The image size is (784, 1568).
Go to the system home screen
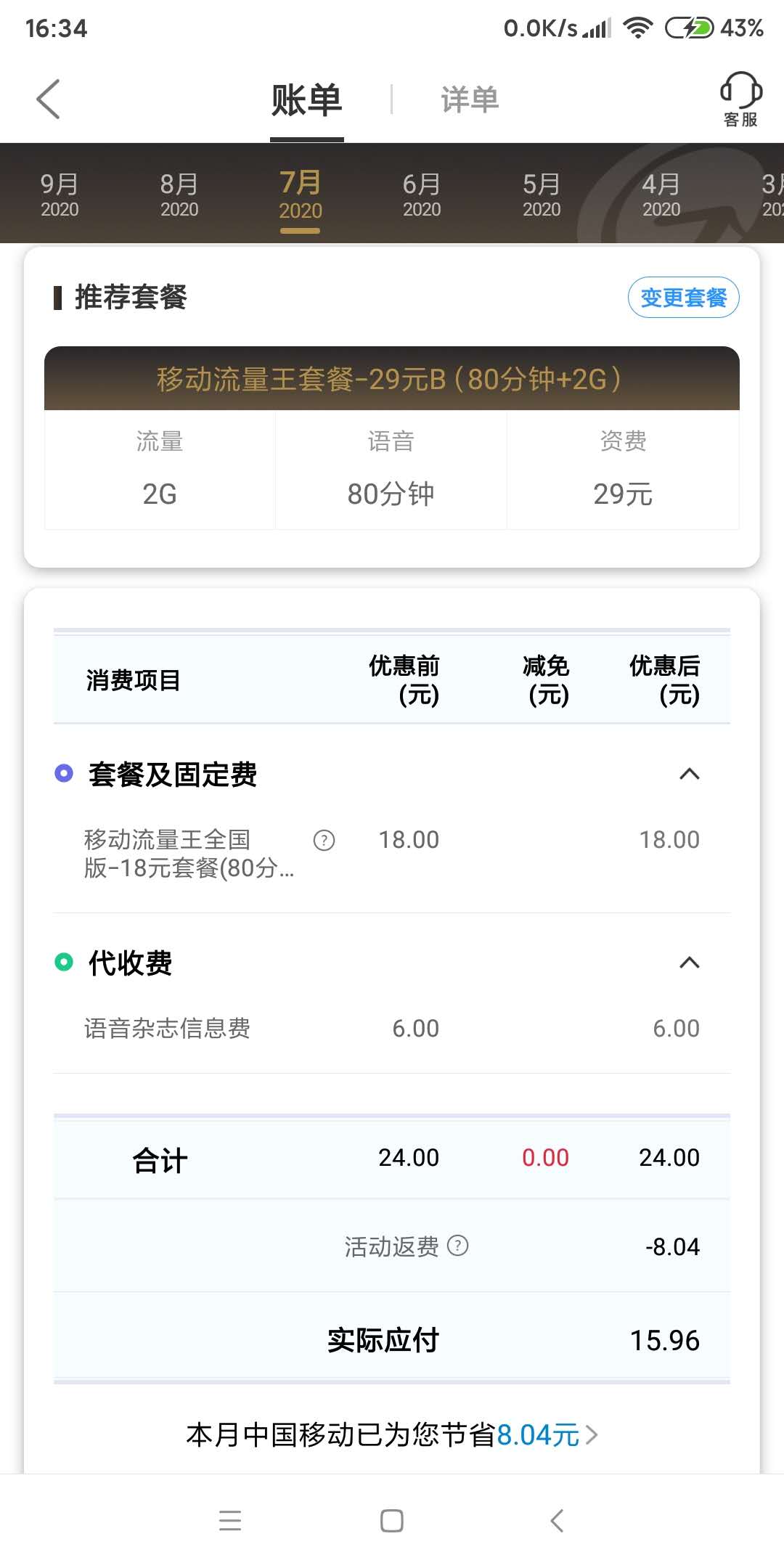click(x=392, y=1520)
